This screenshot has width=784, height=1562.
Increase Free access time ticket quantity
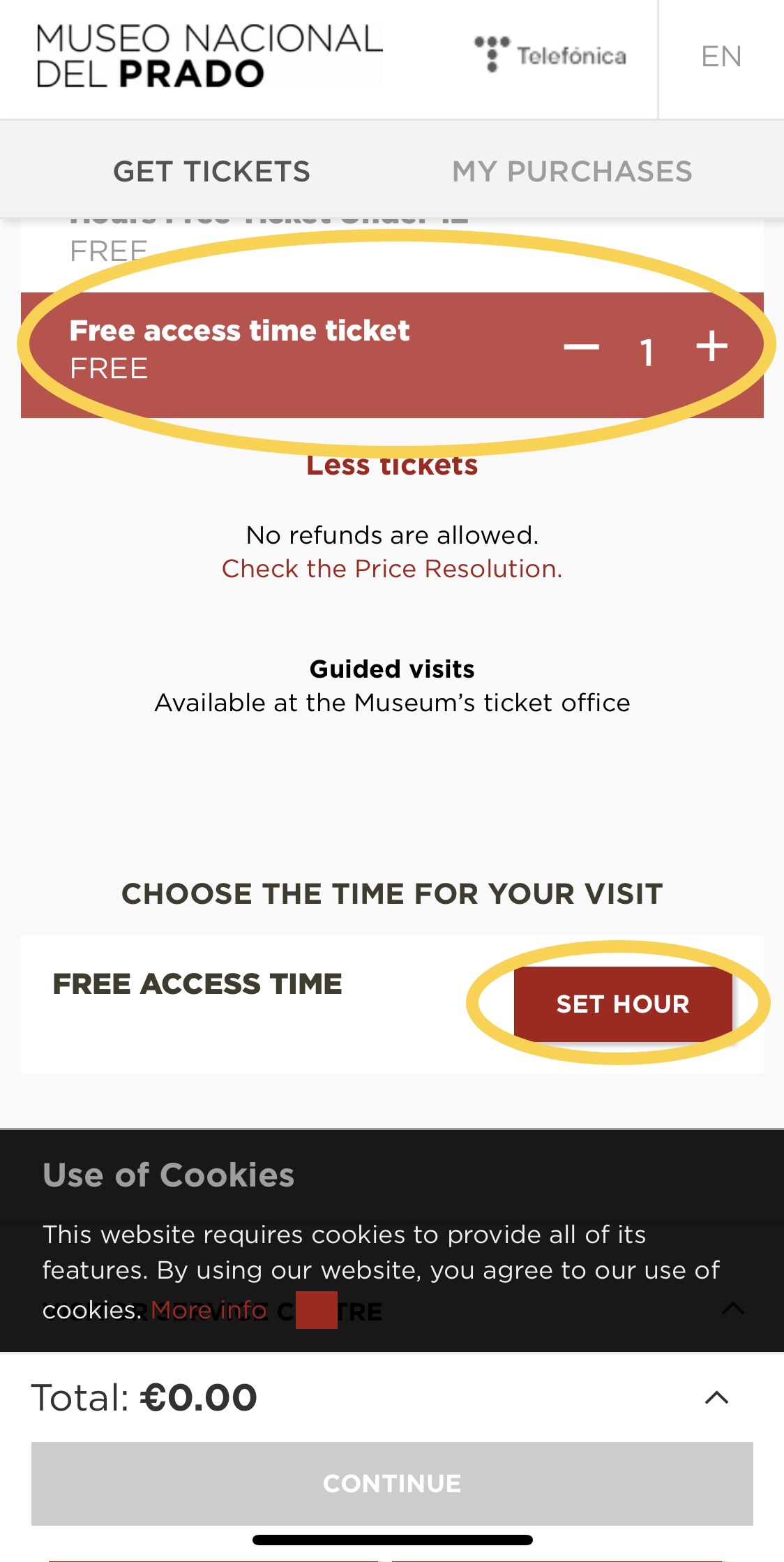pyautogui.click(x=711, y=347)
